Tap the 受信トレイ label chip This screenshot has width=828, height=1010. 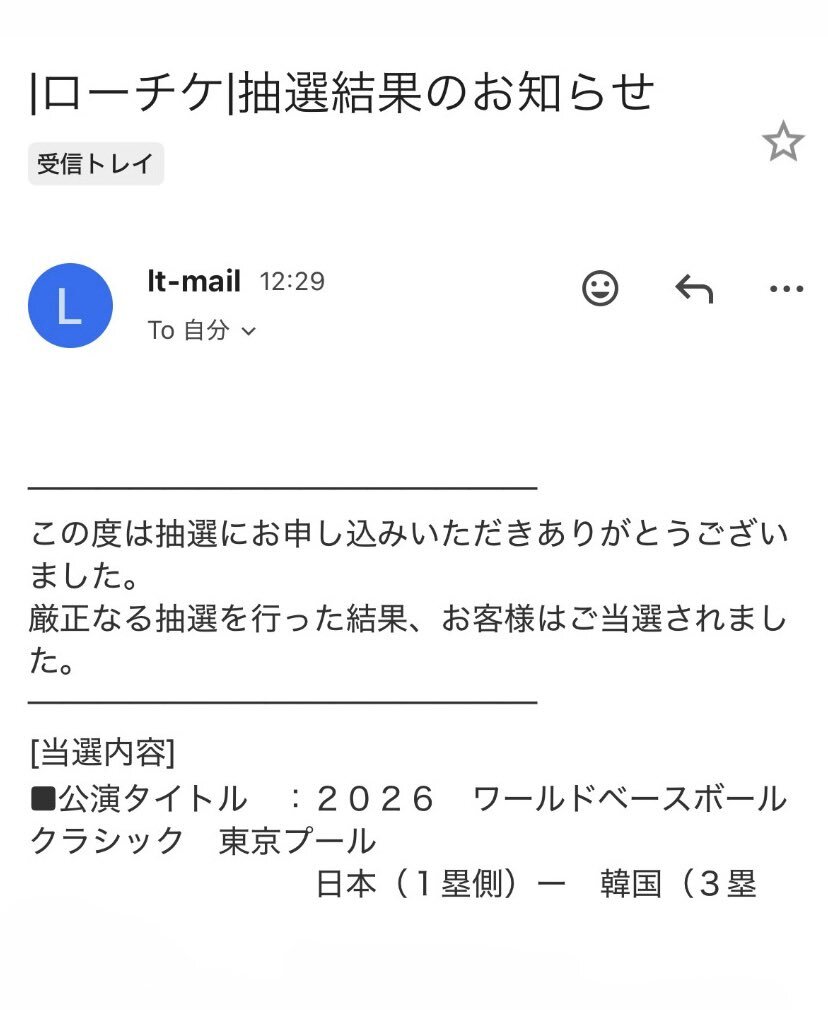[96, 164]
